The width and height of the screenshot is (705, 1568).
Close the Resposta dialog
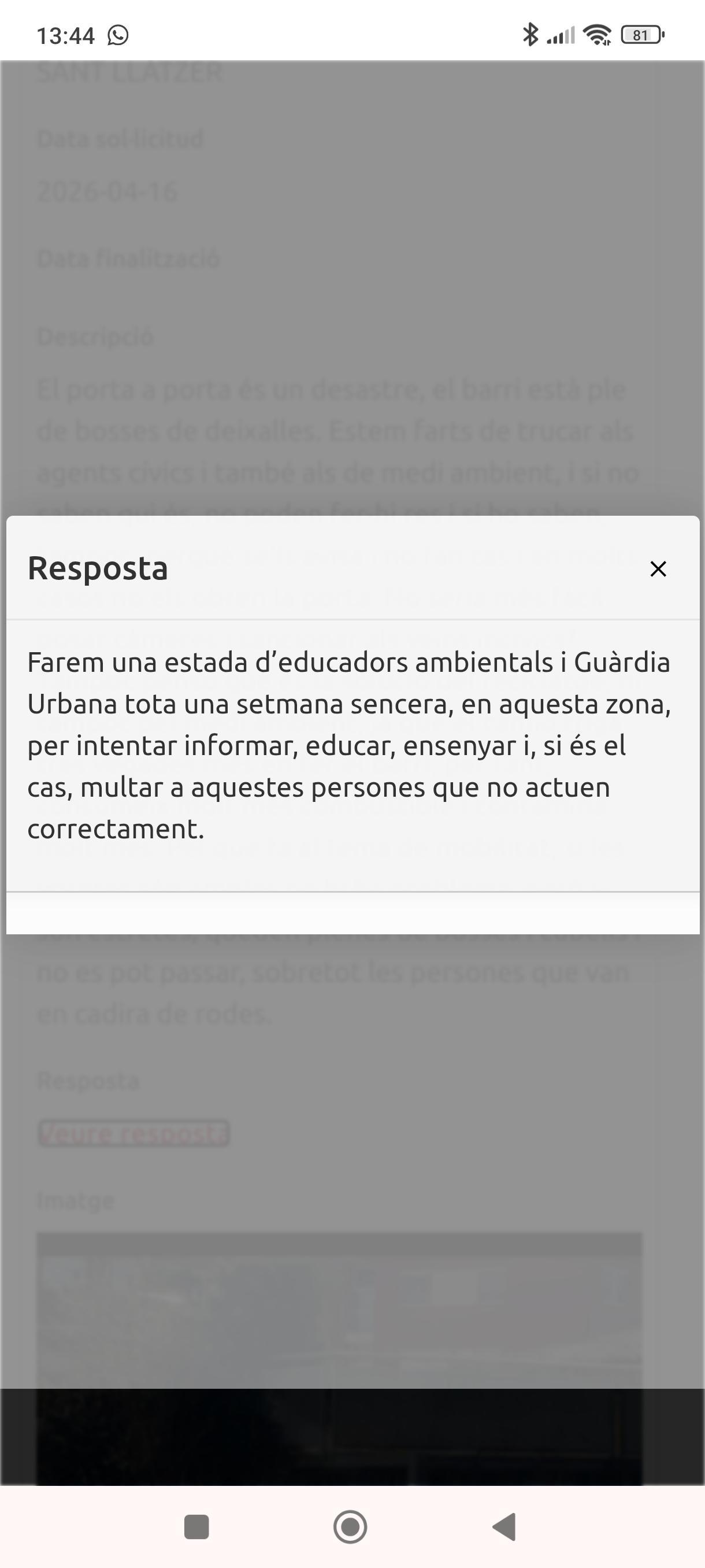[658, 568]
